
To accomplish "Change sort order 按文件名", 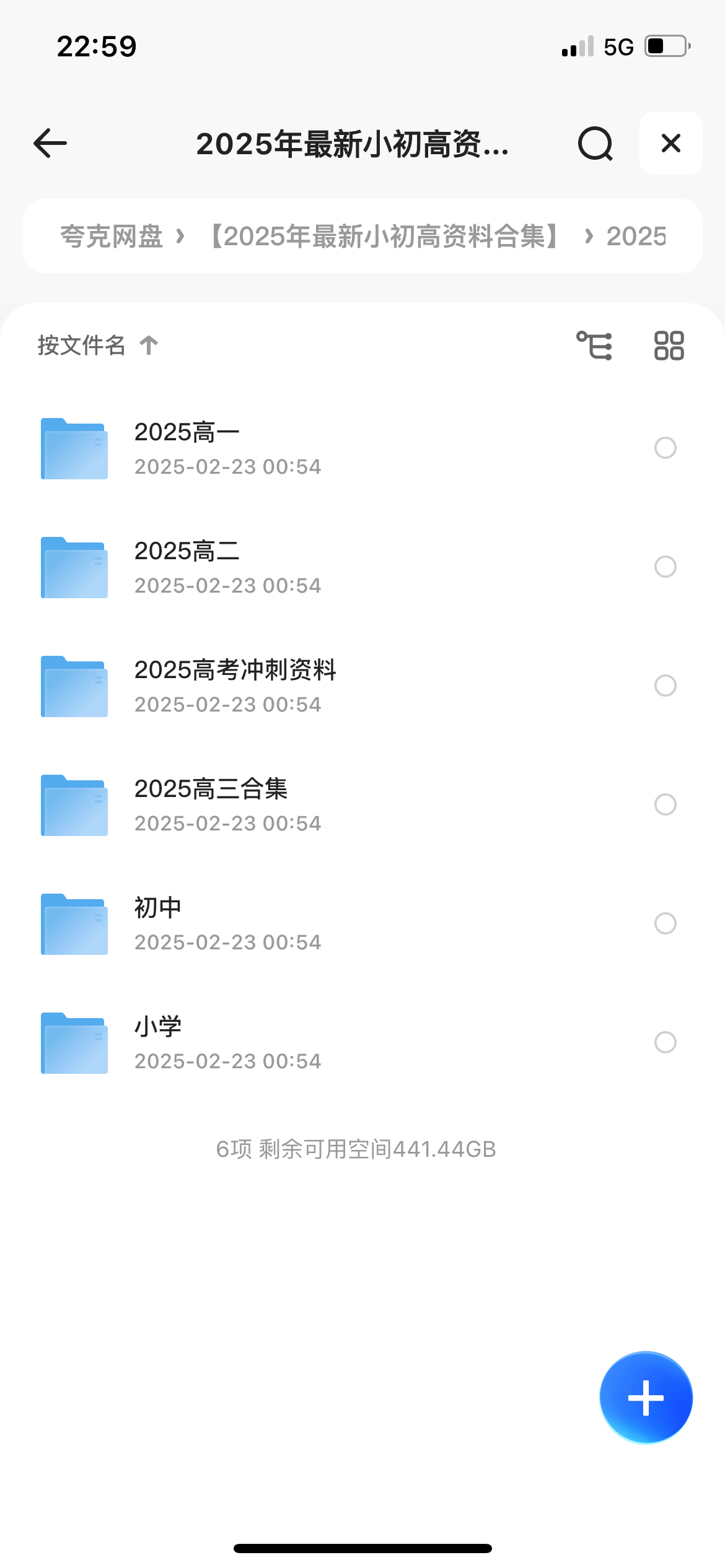I will point(97,346).
